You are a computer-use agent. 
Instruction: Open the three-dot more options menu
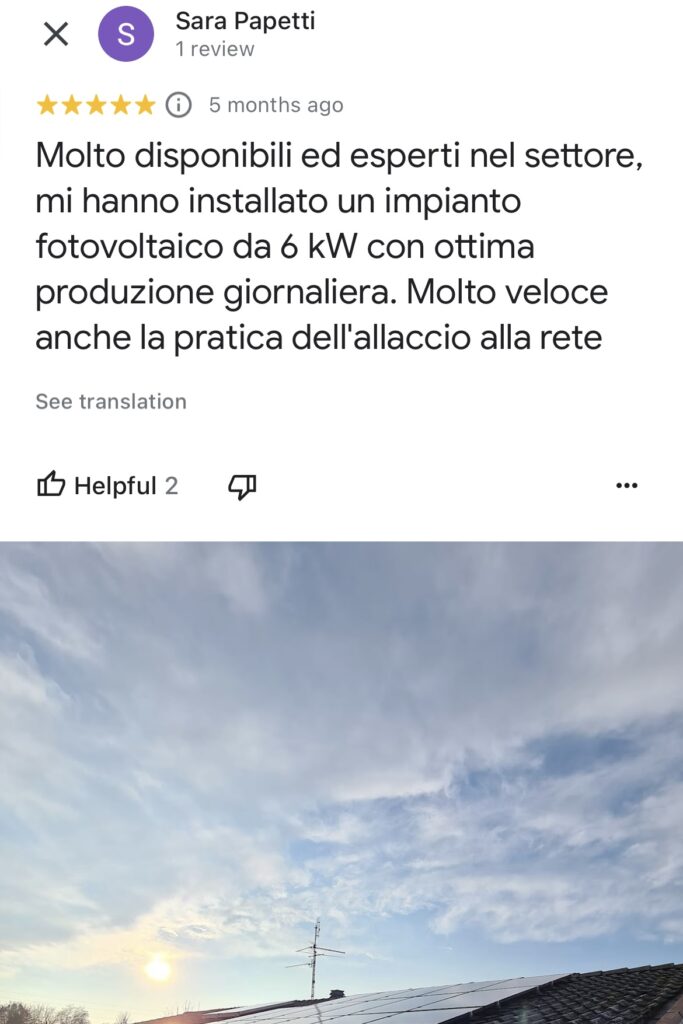point(626,486)
